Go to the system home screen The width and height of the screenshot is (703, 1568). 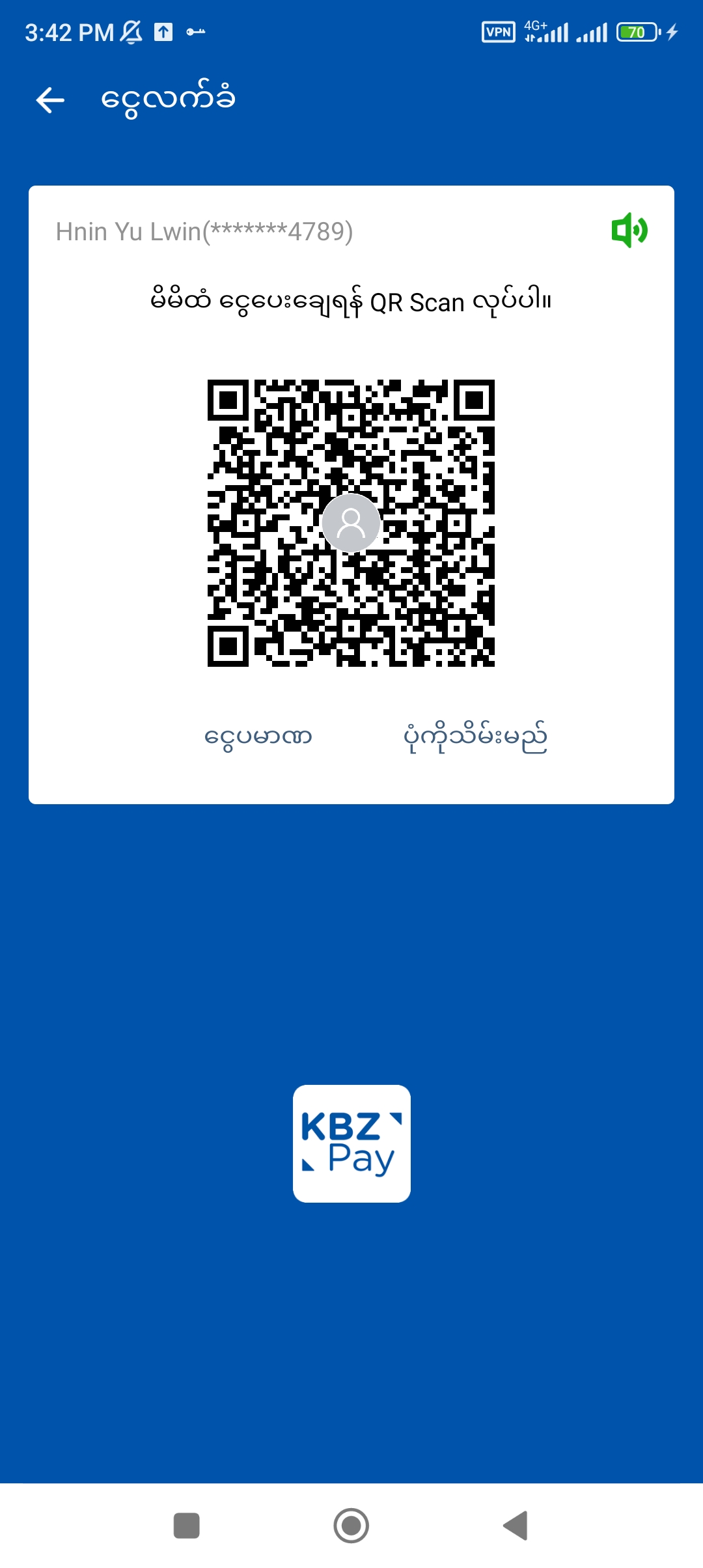[x=351, y=1525]
